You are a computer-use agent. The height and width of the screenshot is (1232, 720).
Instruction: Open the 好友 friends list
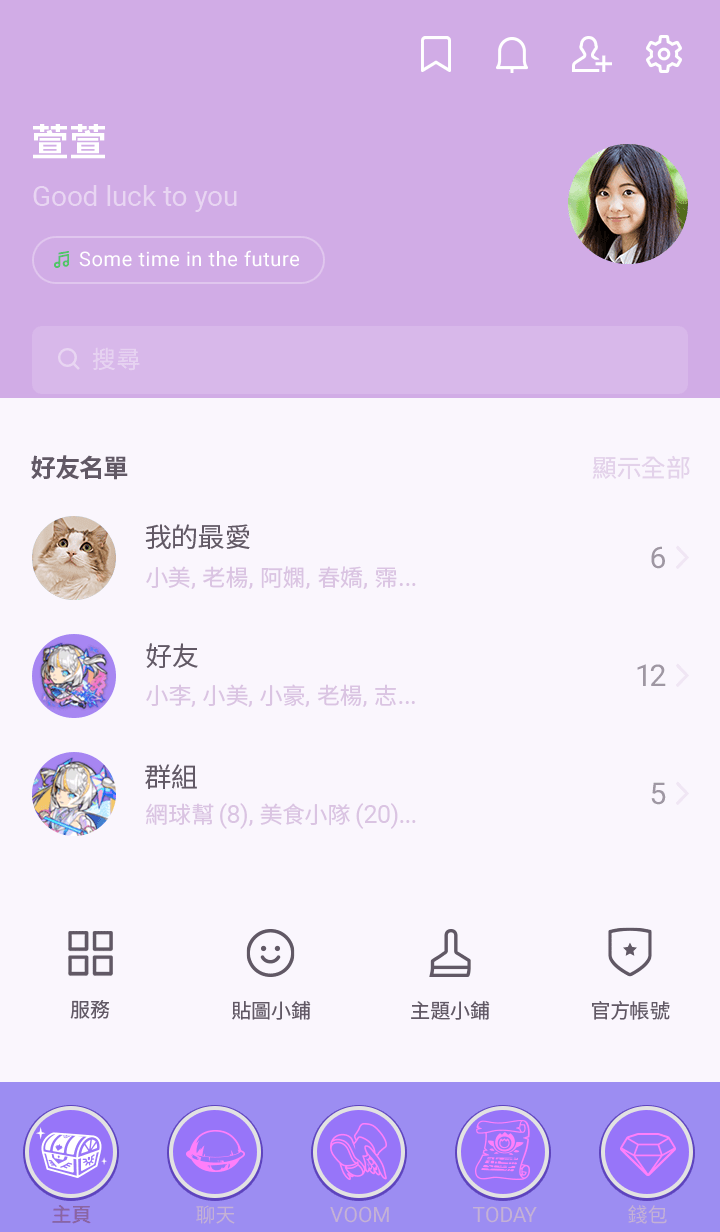click(360, 676)
